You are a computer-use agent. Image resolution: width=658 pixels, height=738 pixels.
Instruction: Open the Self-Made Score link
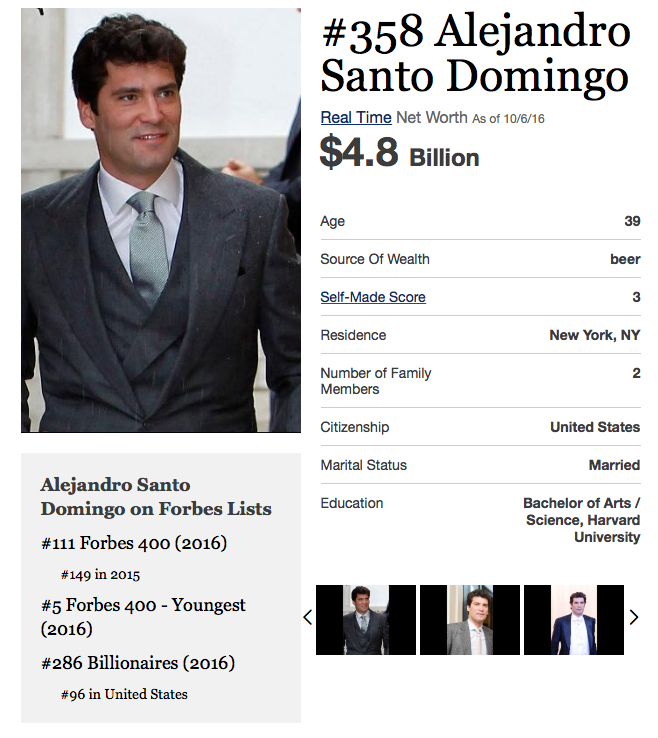pyautogui.click(x=372, y=297)
